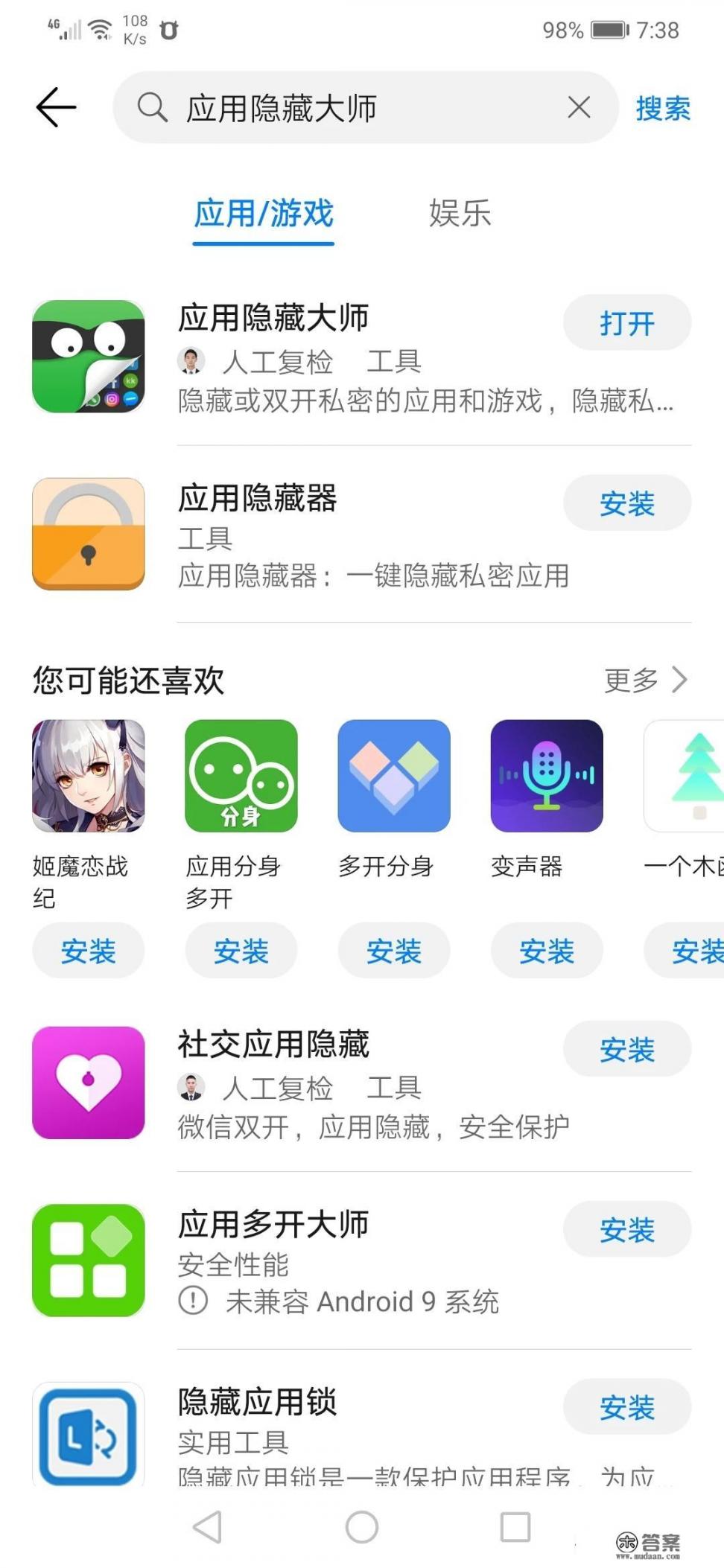This screenshot has width=724, height=1568.
Task: Select the 应用/游戏 tab
Action: pyautogui.click(x=262, y=216)
